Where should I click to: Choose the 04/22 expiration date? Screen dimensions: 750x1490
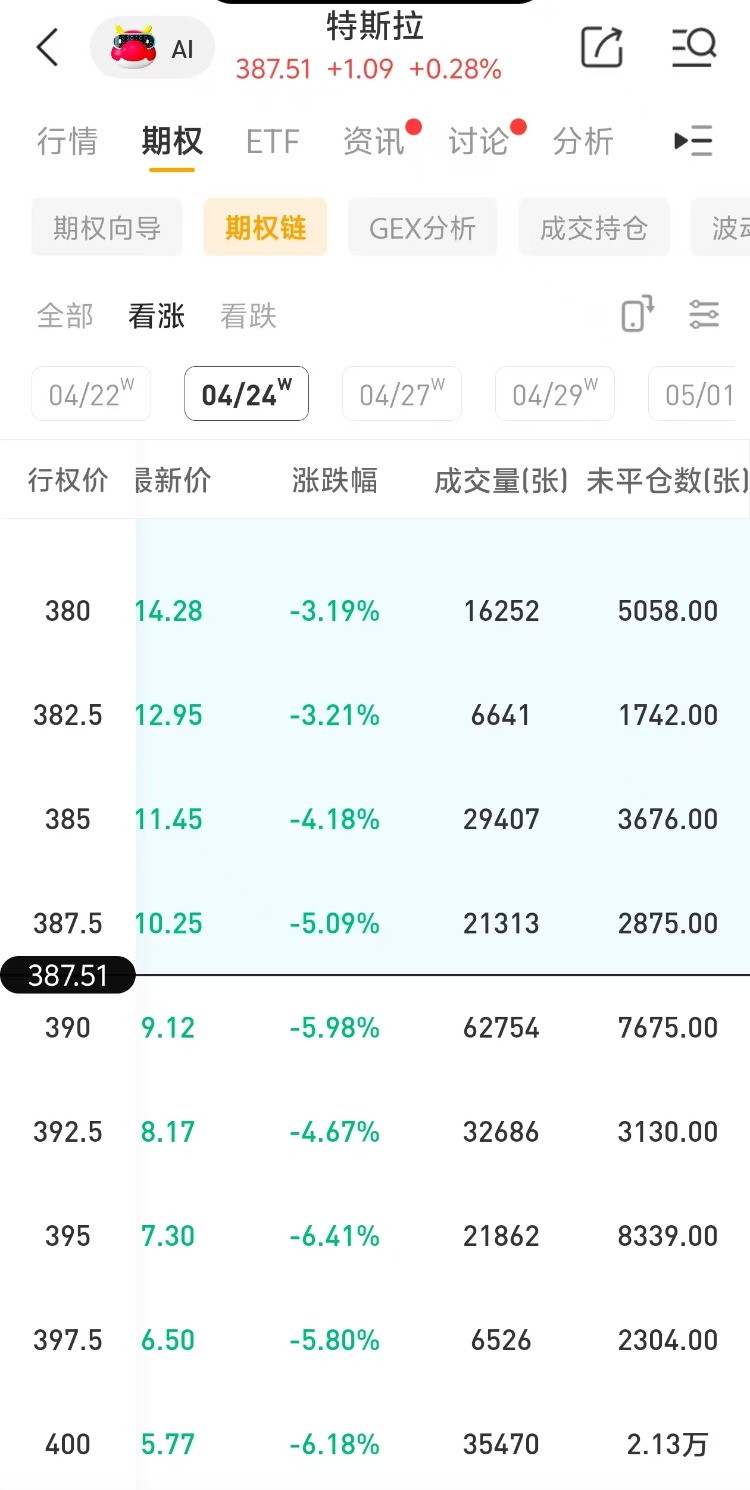coord(91,394)
